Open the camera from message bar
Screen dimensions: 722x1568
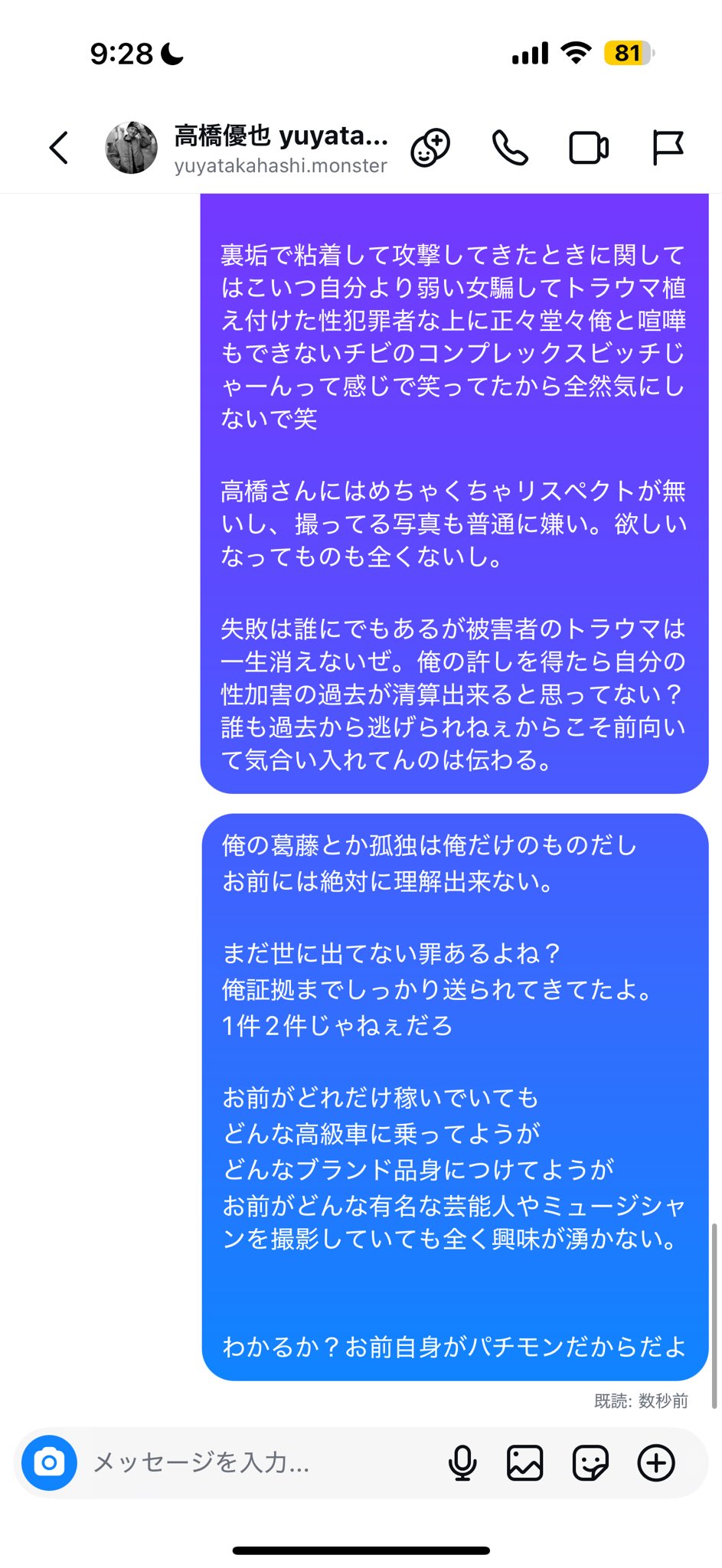coord(49,1462)
